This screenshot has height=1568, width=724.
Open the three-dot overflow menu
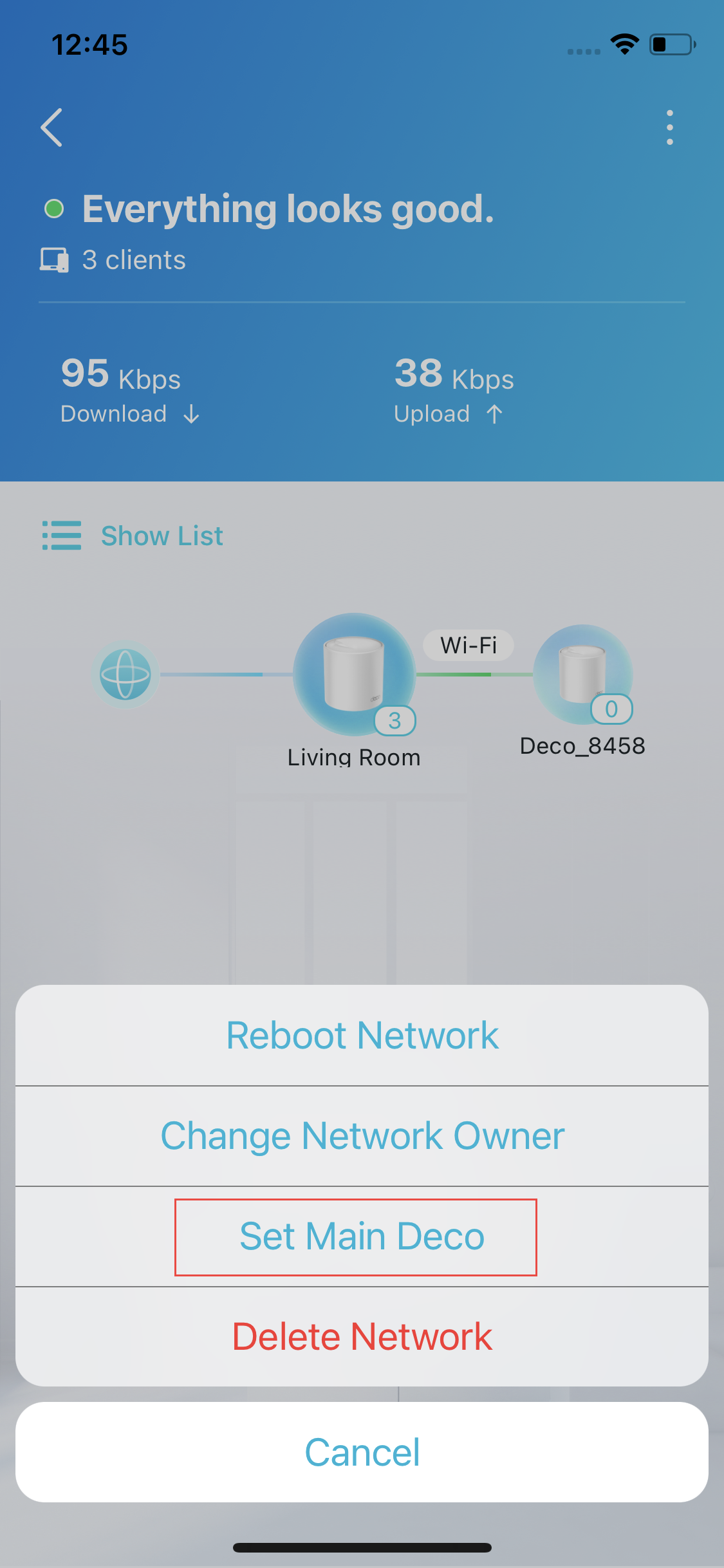(x=669, y=127)
